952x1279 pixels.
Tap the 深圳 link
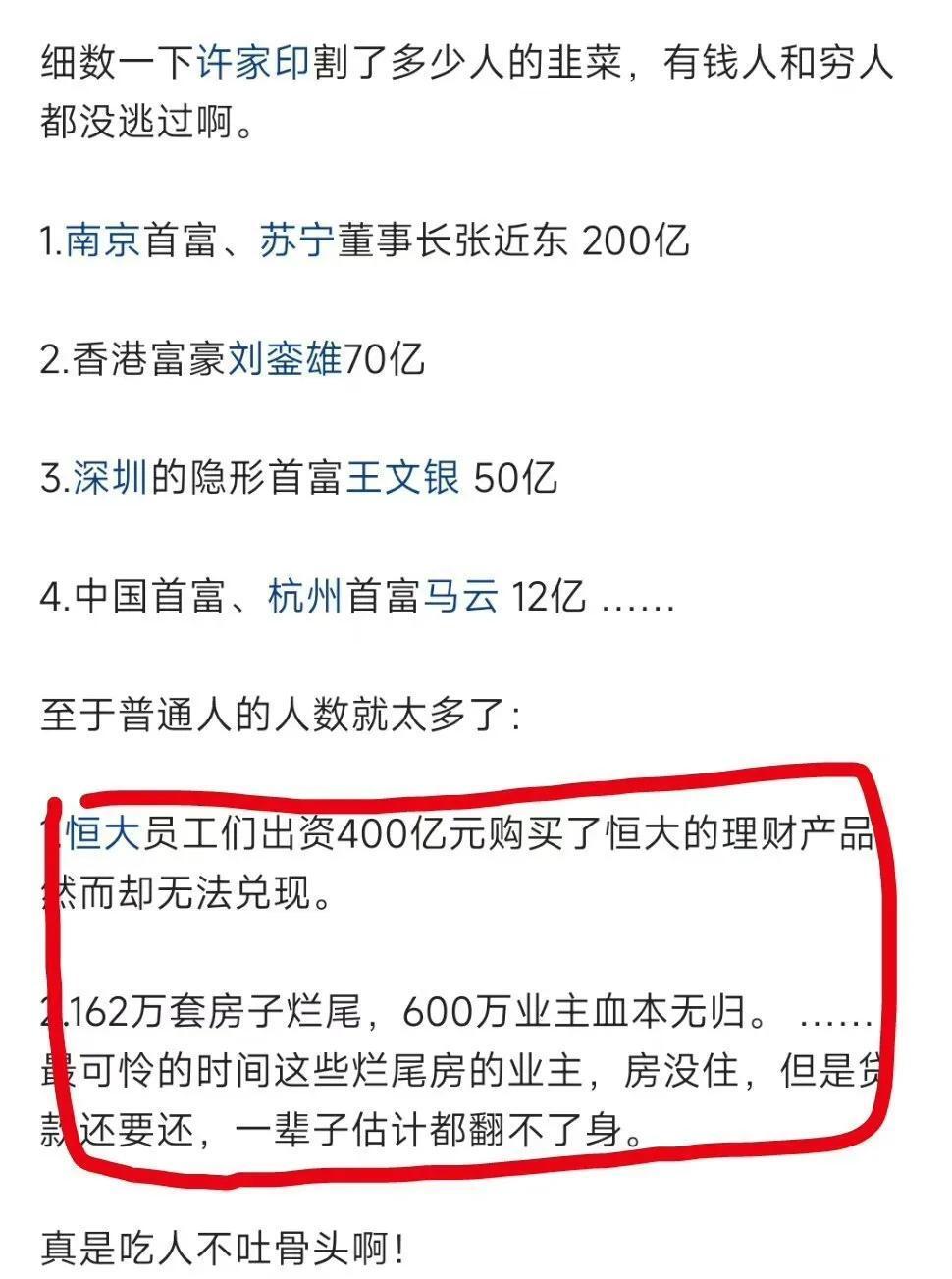(110, 478)
